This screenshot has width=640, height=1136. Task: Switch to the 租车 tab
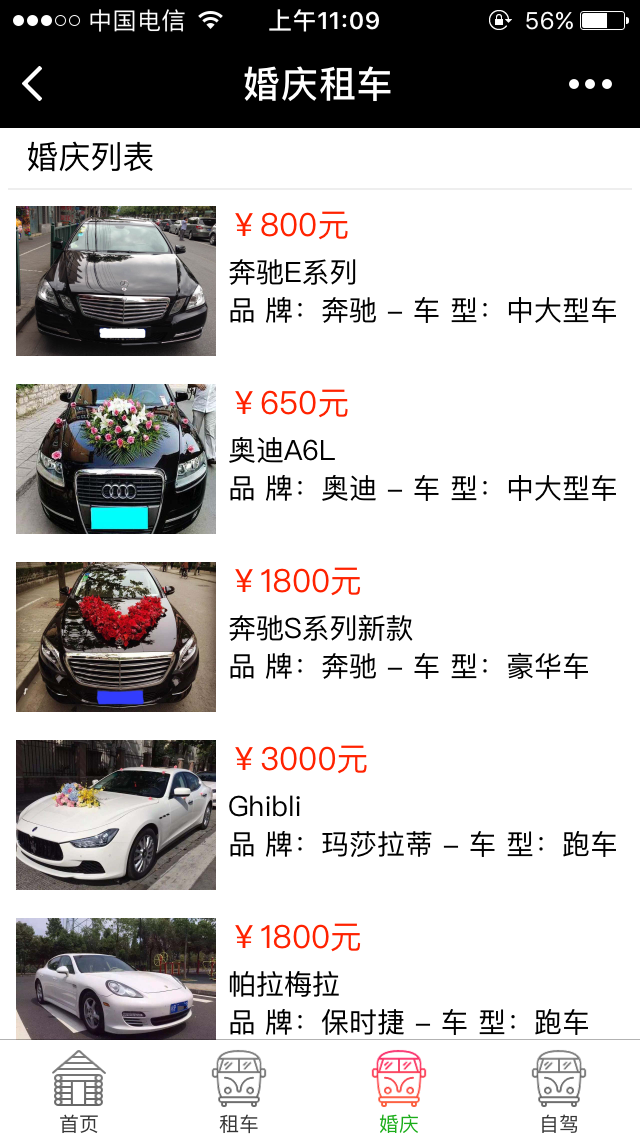point(239,1090)
